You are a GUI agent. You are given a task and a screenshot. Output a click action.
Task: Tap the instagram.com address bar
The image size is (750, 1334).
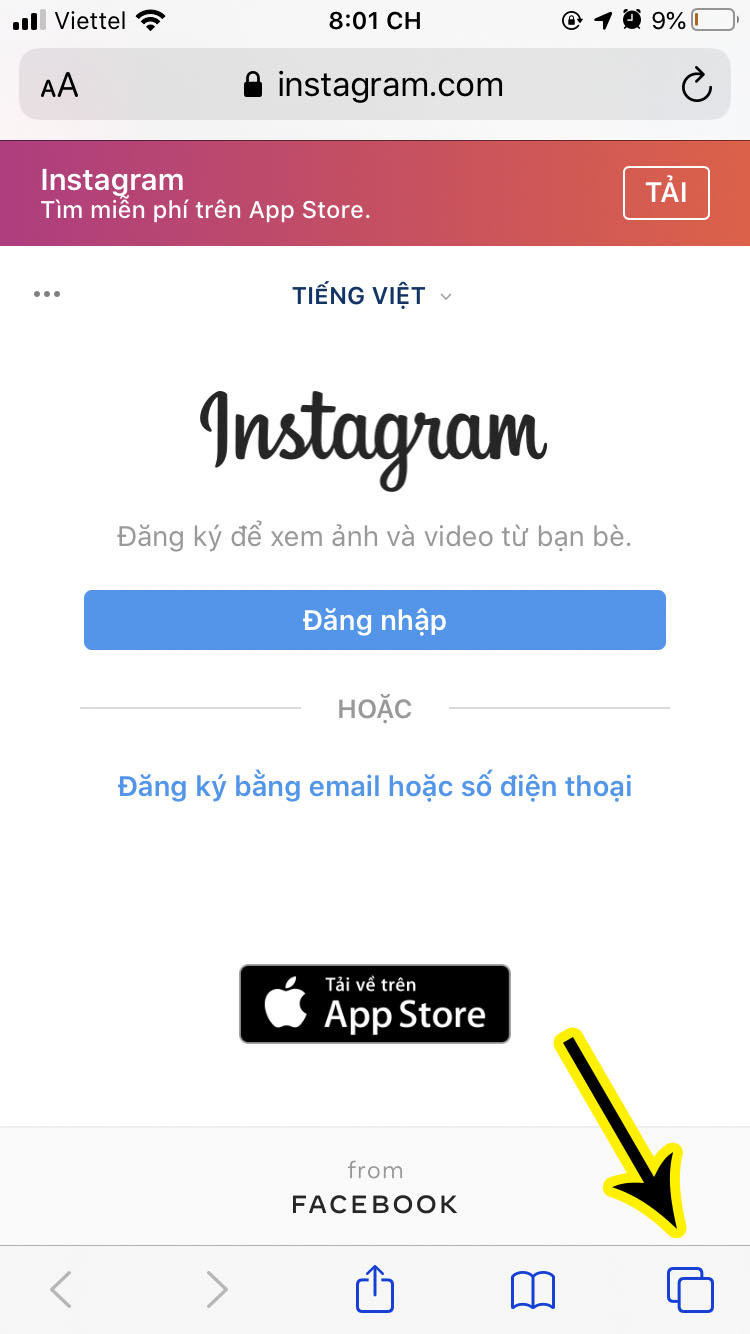(374, 85)
